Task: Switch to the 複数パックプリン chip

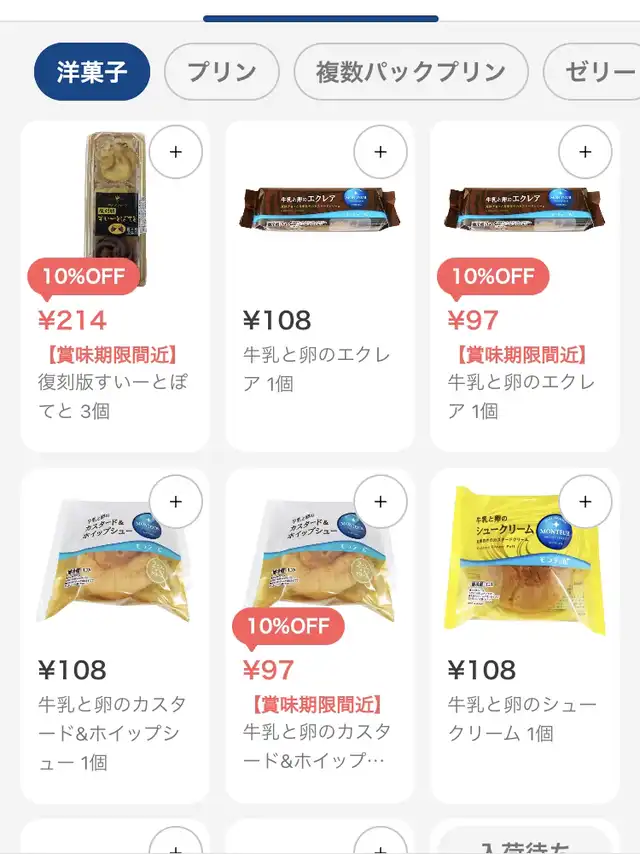Action: click(x=410, y=73)
